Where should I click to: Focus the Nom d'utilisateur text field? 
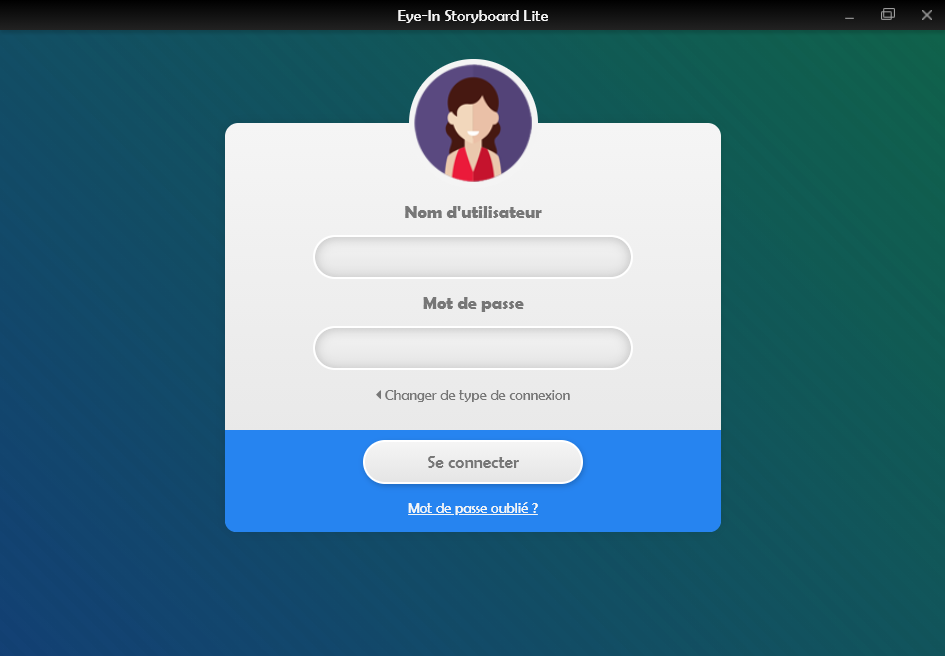point(472,257)
